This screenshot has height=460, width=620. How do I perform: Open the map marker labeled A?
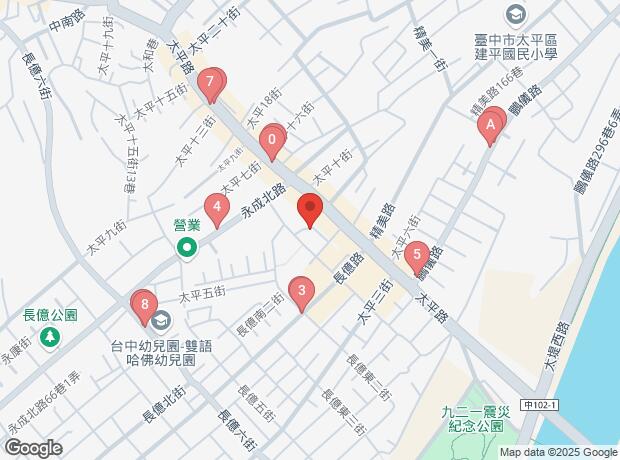click(x=490, y=125)
